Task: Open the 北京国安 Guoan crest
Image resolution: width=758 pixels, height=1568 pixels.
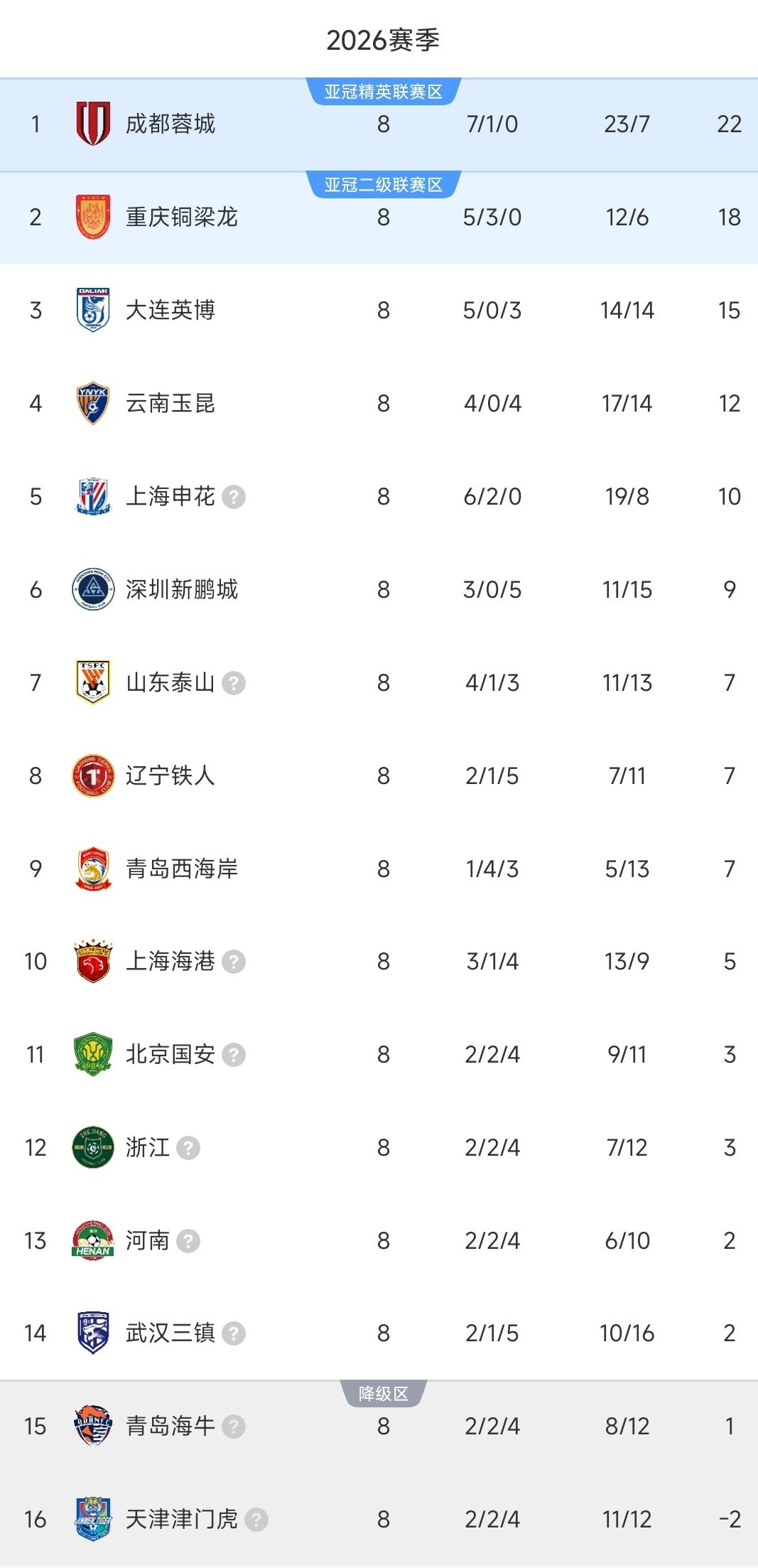Action: pos(91,1054)
